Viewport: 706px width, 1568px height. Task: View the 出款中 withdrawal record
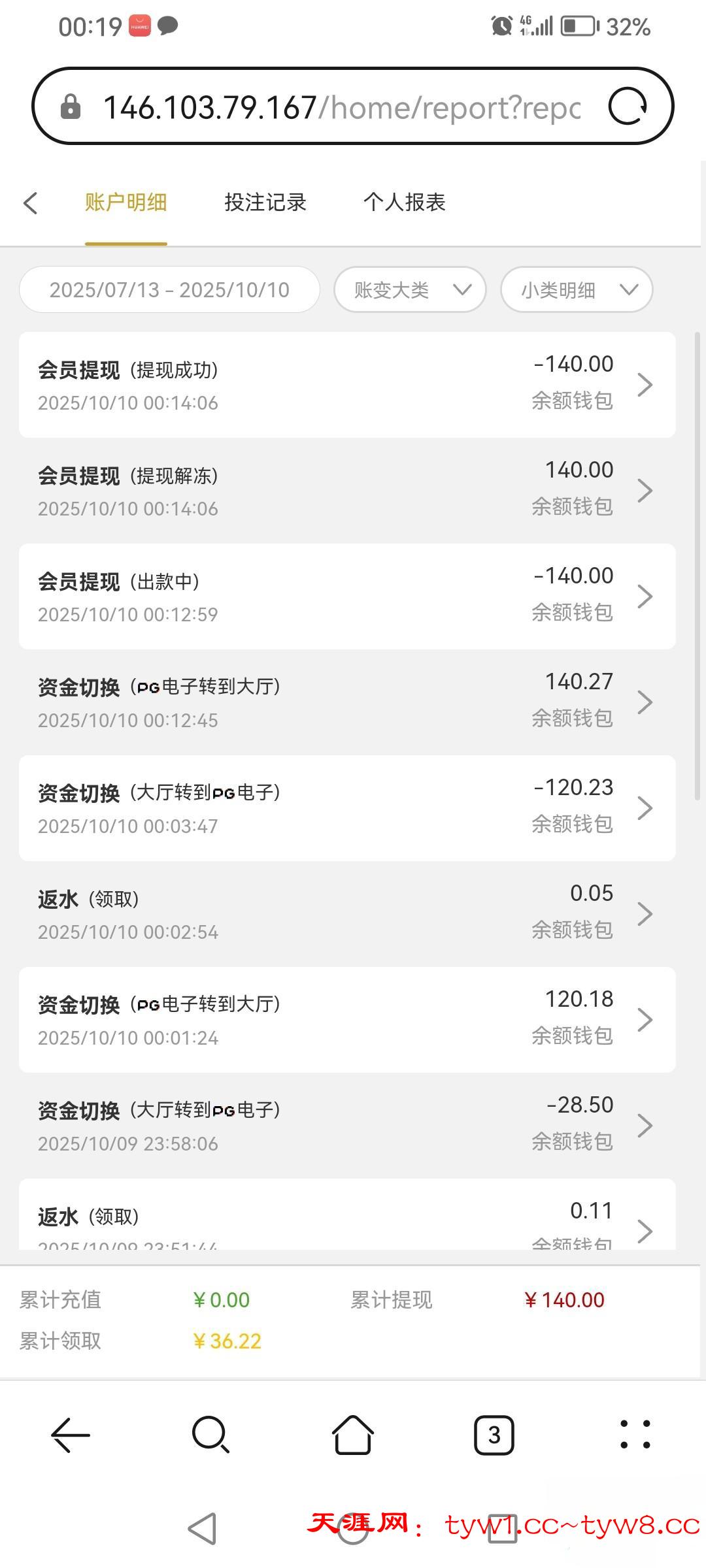346,596
